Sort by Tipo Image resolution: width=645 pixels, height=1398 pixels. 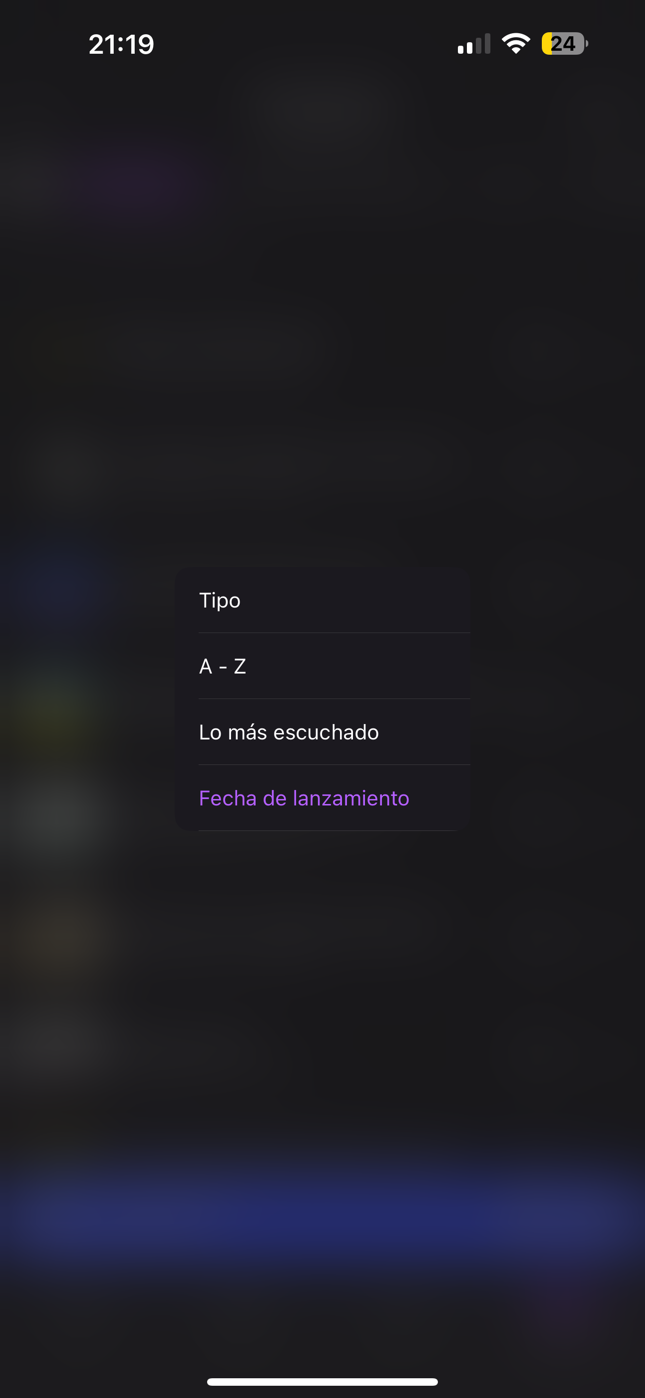[x=322, y=600]
